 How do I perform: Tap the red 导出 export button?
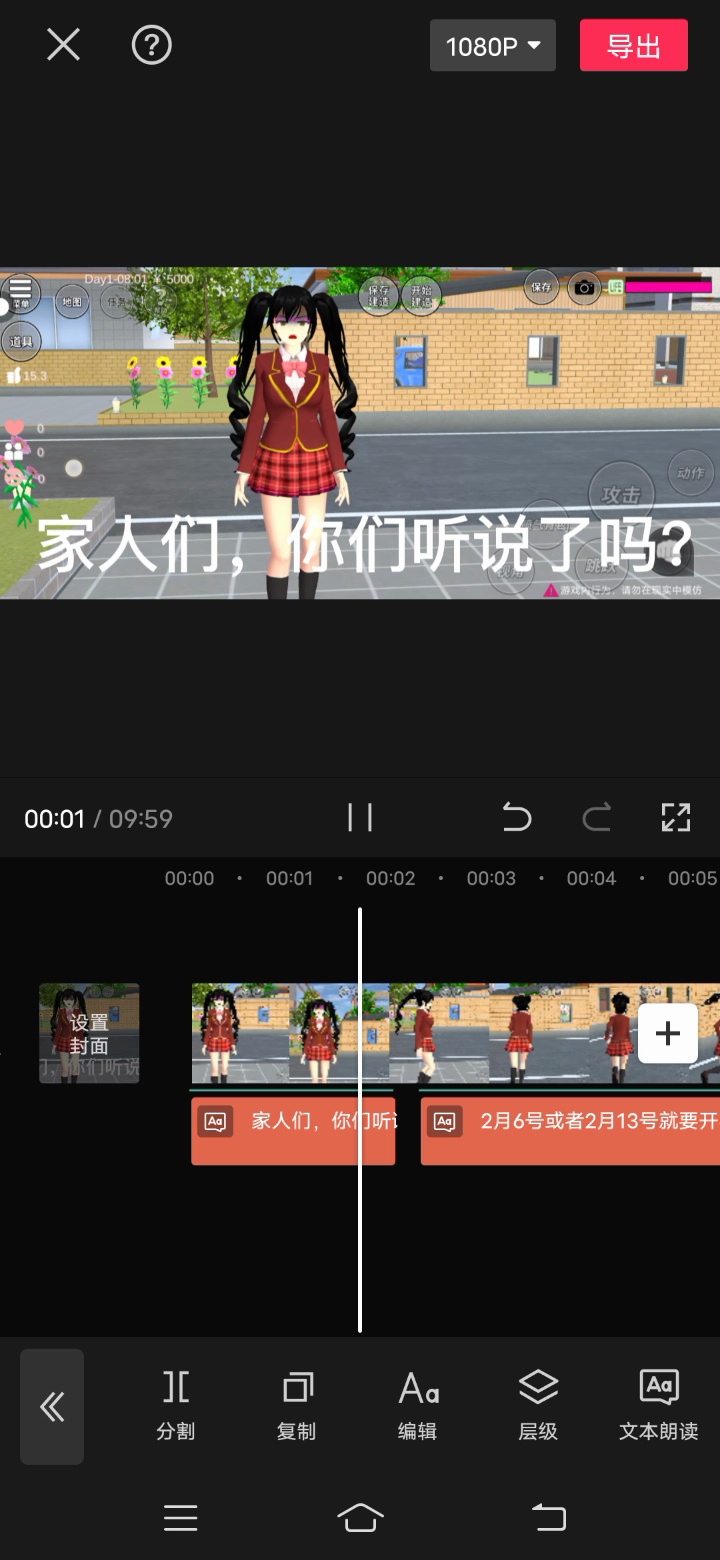(633, 46)
